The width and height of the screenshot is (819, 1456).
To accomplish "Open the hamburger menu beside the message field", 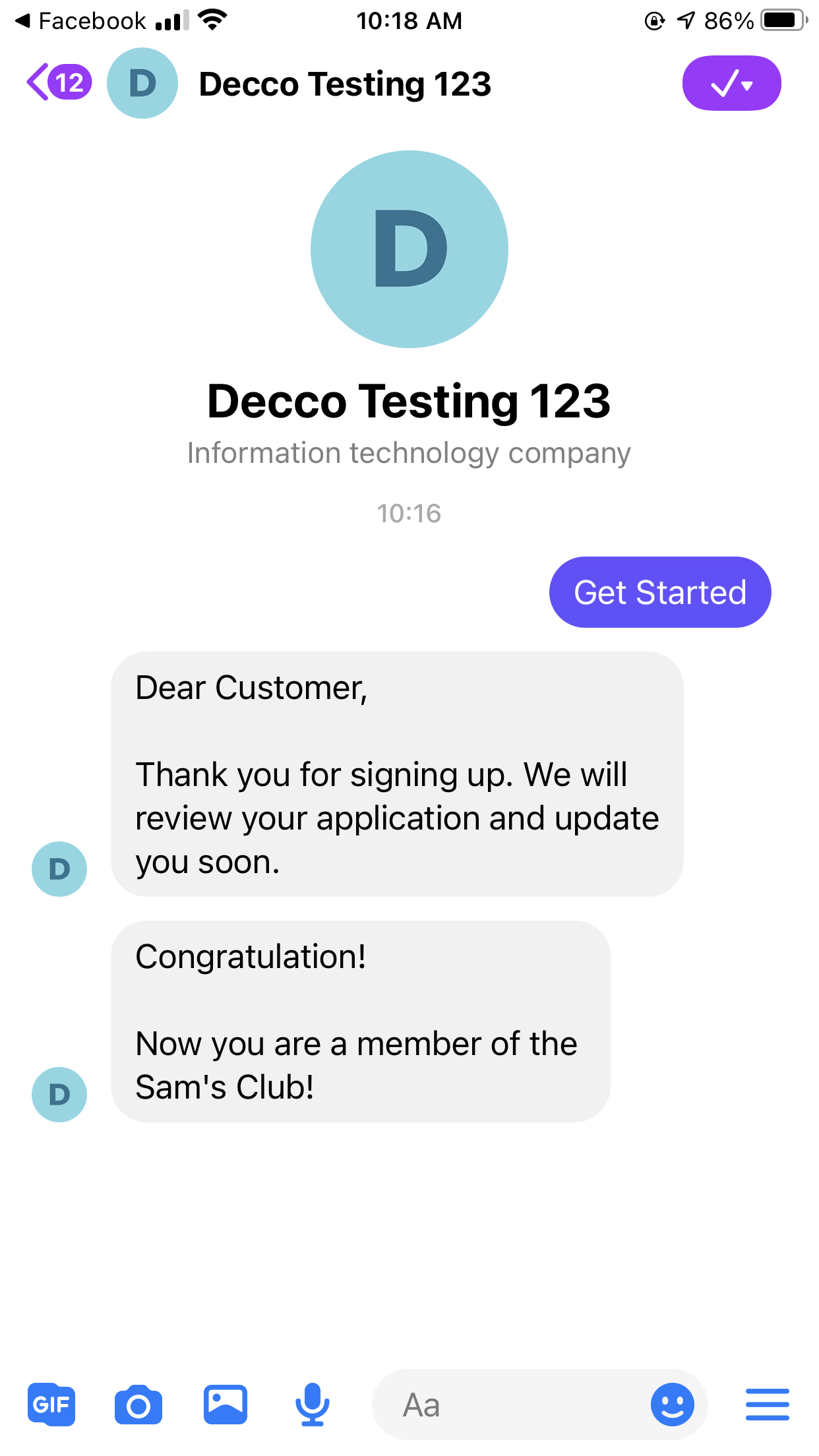I will click(767, 1405).
